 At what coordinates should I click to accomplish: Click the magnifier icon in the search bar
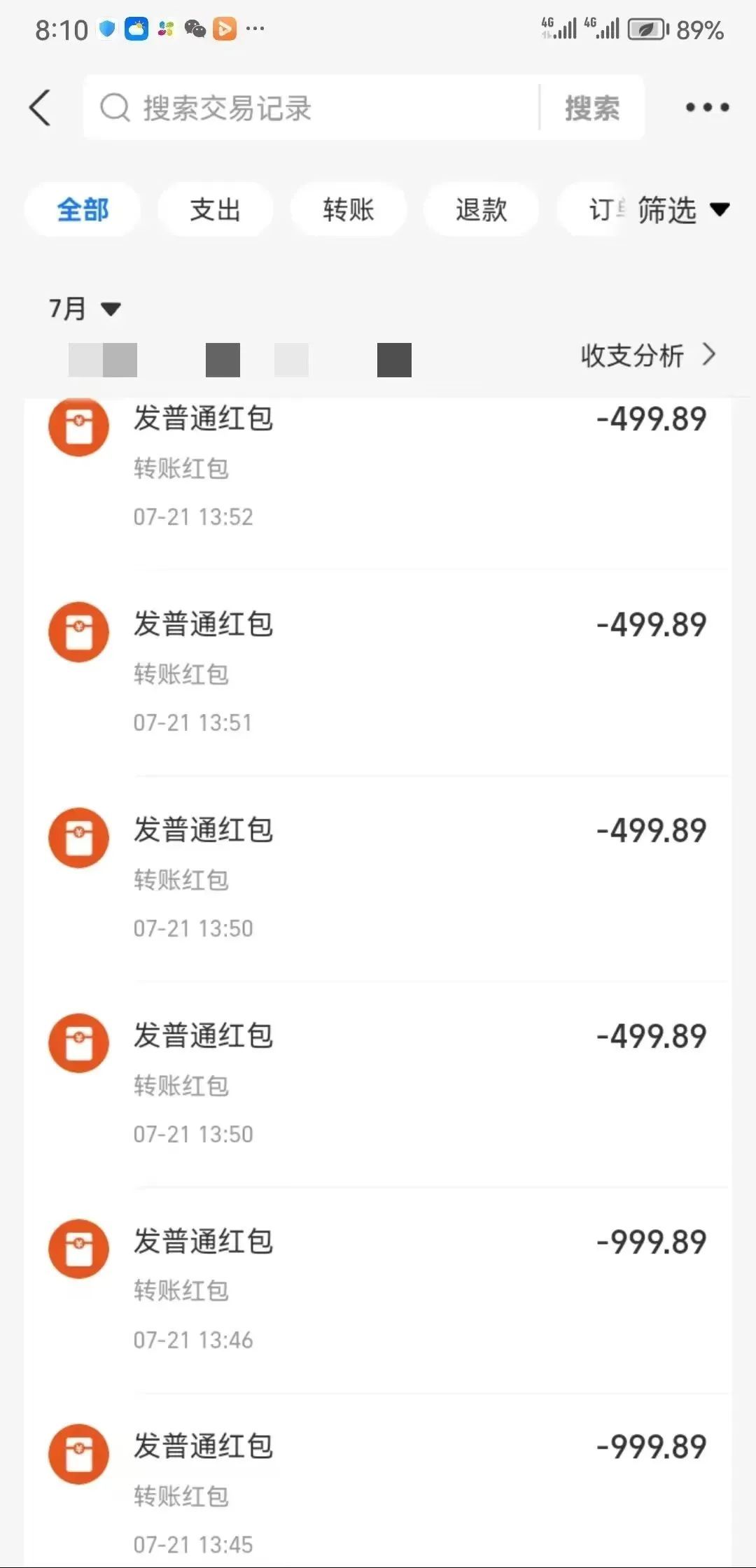(x=114, y=108)
